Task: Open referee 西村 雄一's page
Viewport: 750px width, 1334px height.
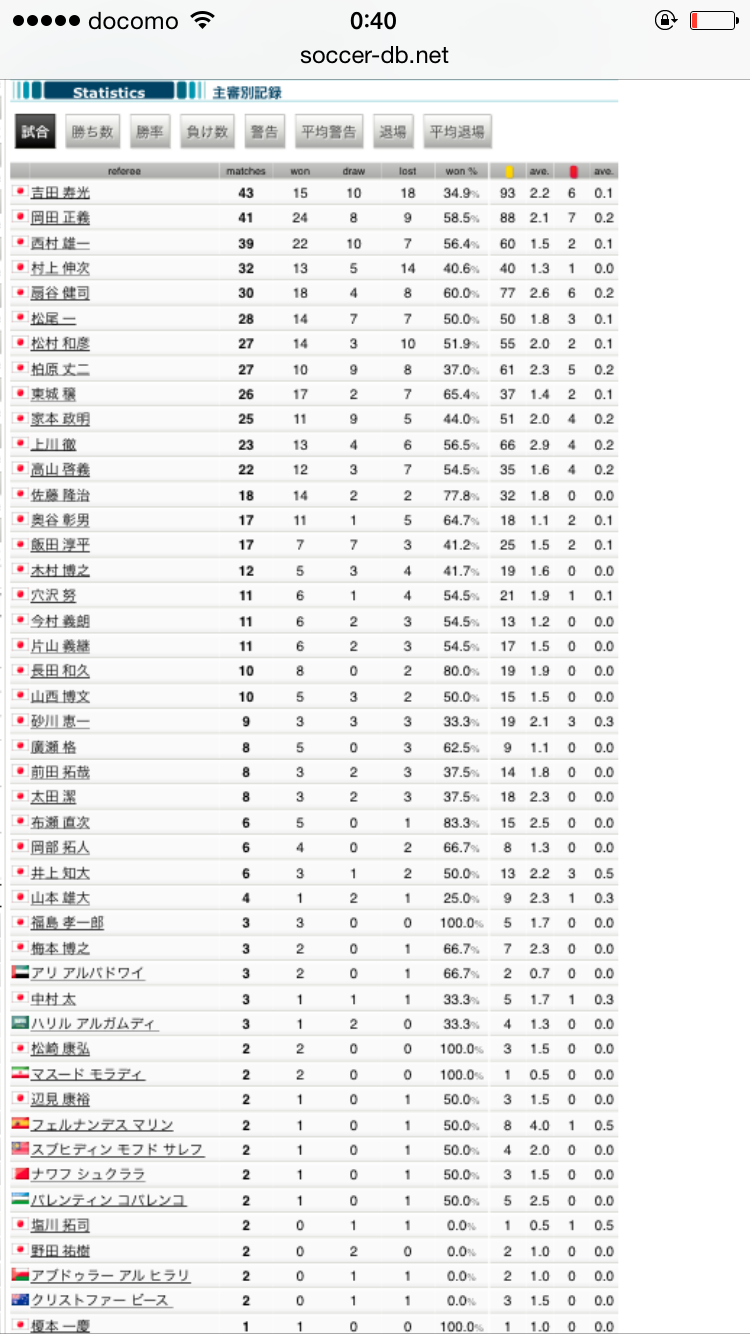Action: coord(60,243)
